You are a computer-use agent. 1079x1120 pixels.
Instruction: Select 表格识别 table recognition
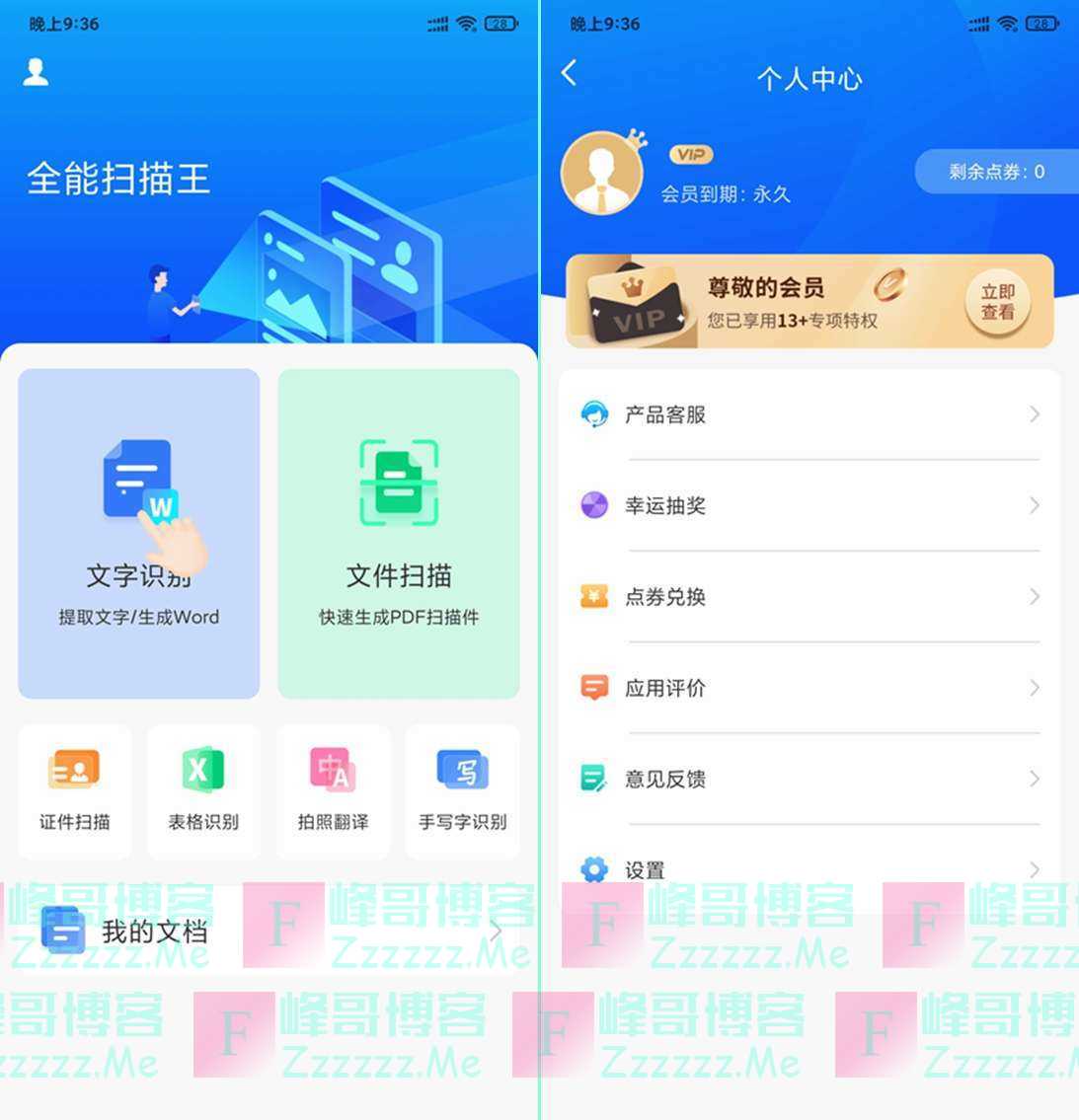(x=203, y=790)
